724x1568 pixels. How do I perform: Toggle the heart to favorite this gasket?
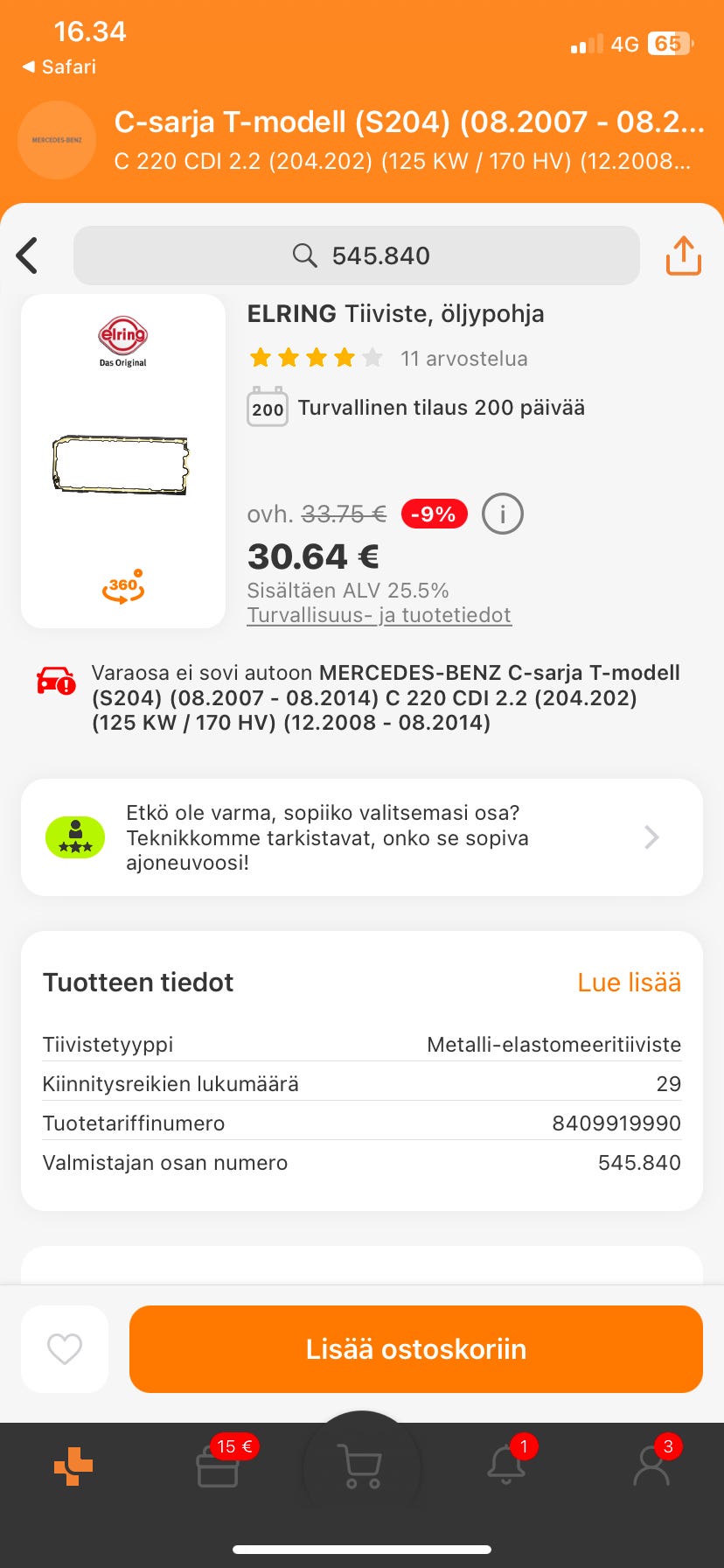[64, 1347]
